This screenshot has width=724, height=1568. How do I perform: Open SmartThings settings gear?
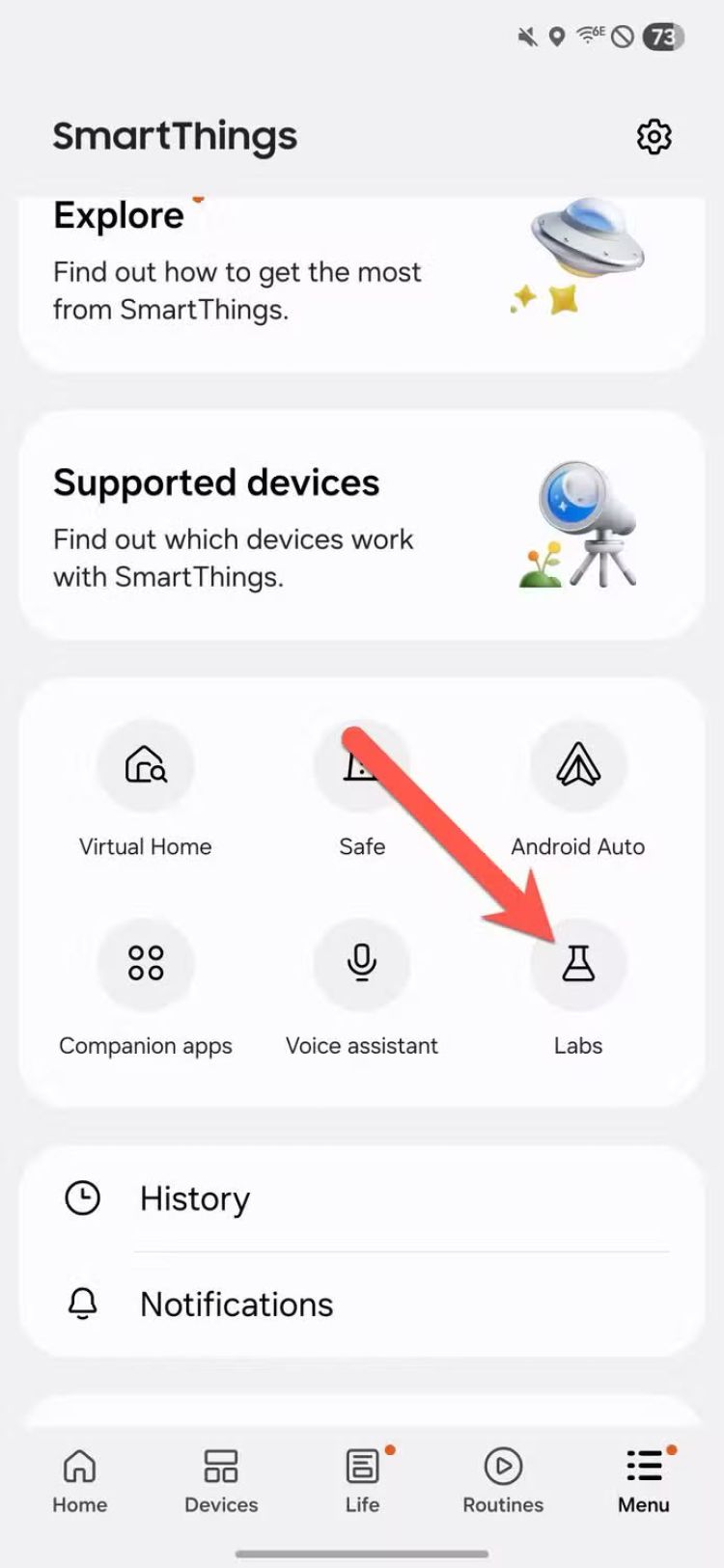654,137
